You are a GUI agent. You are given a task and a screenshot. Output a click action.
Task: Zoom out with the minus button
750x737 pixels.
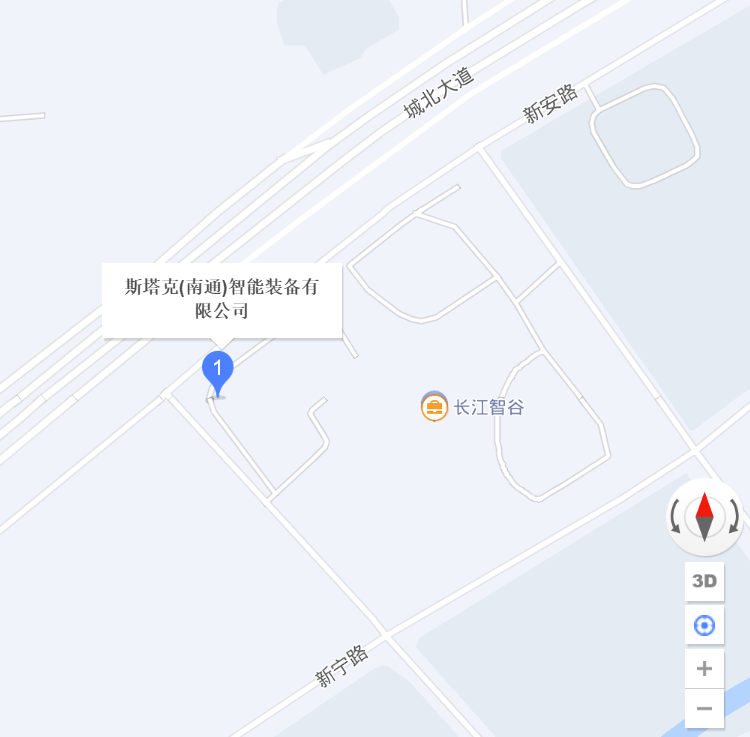[x=704, y=708]
